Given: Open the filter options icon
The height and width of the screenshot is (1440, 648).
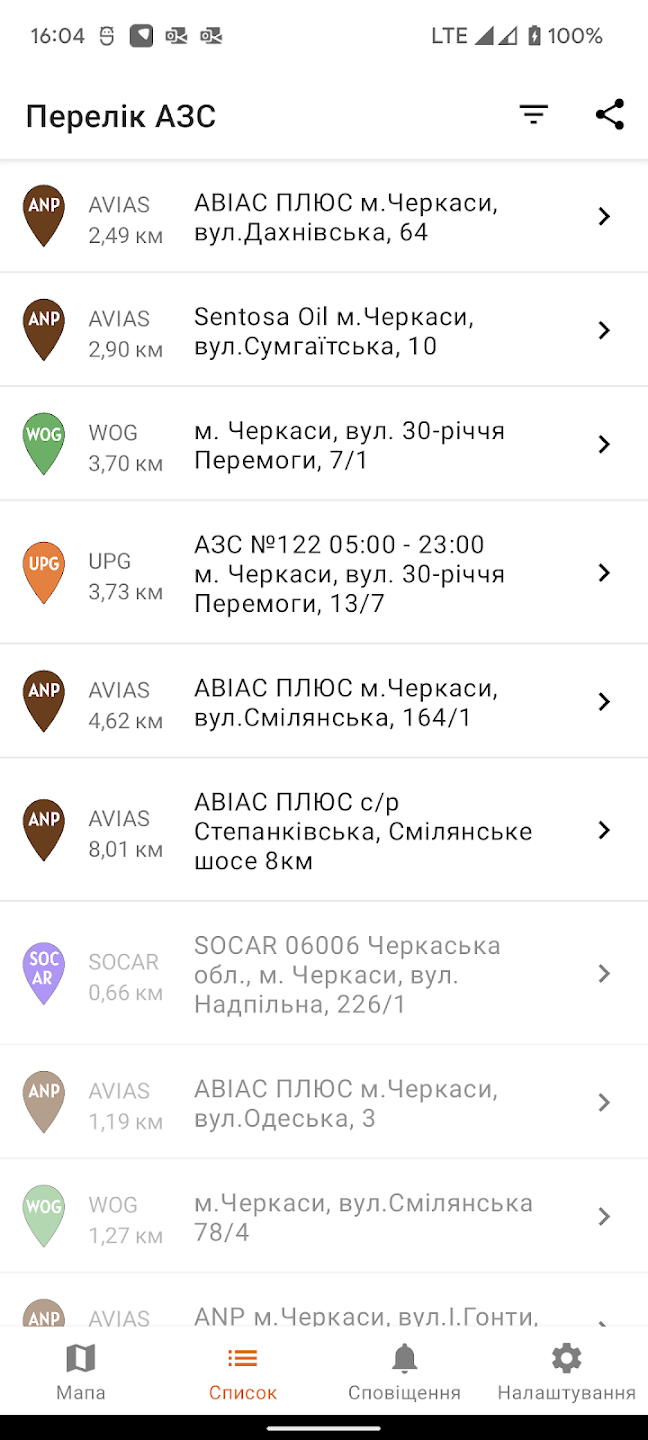Looking at the screenshot, I should pyautogui.click(x=534, y=115).
